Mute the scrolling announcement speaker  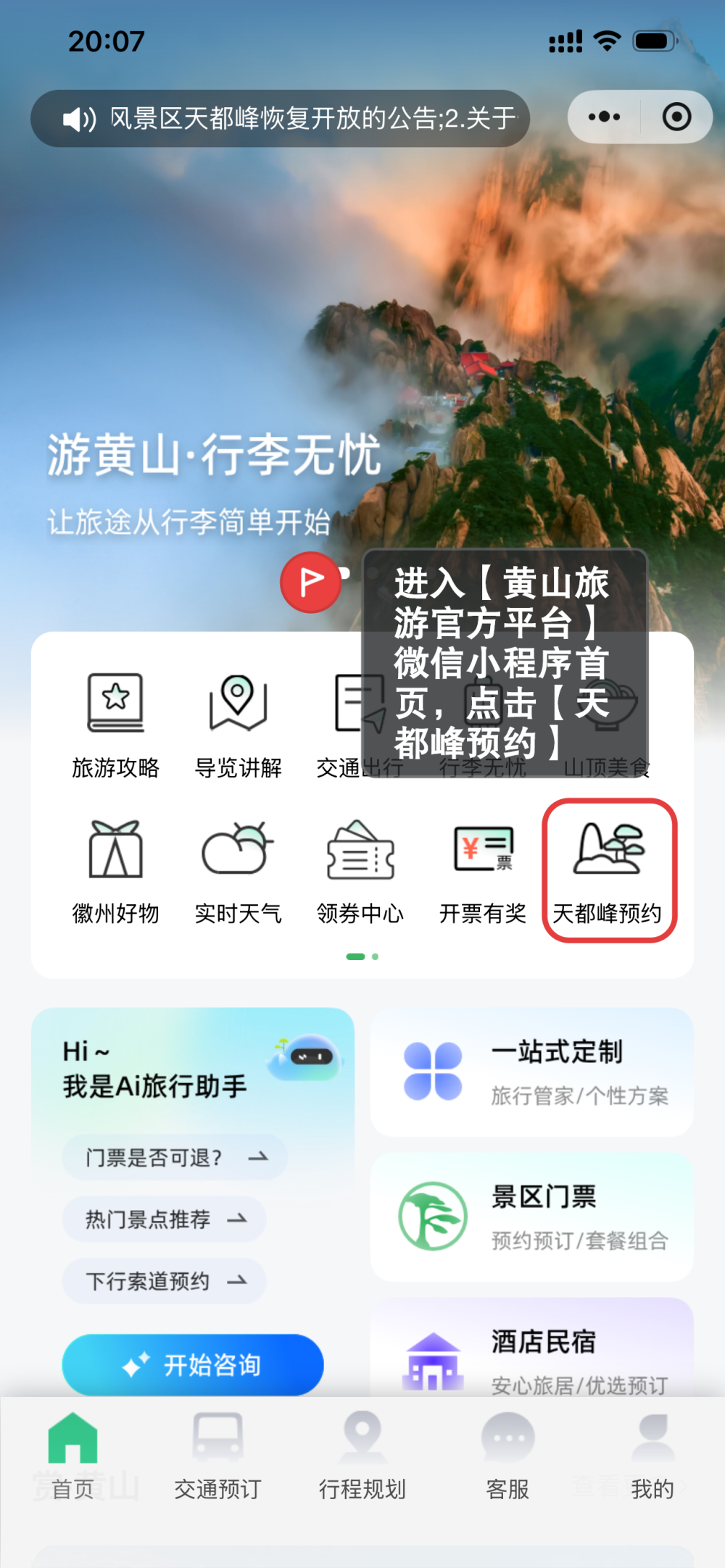78,117
